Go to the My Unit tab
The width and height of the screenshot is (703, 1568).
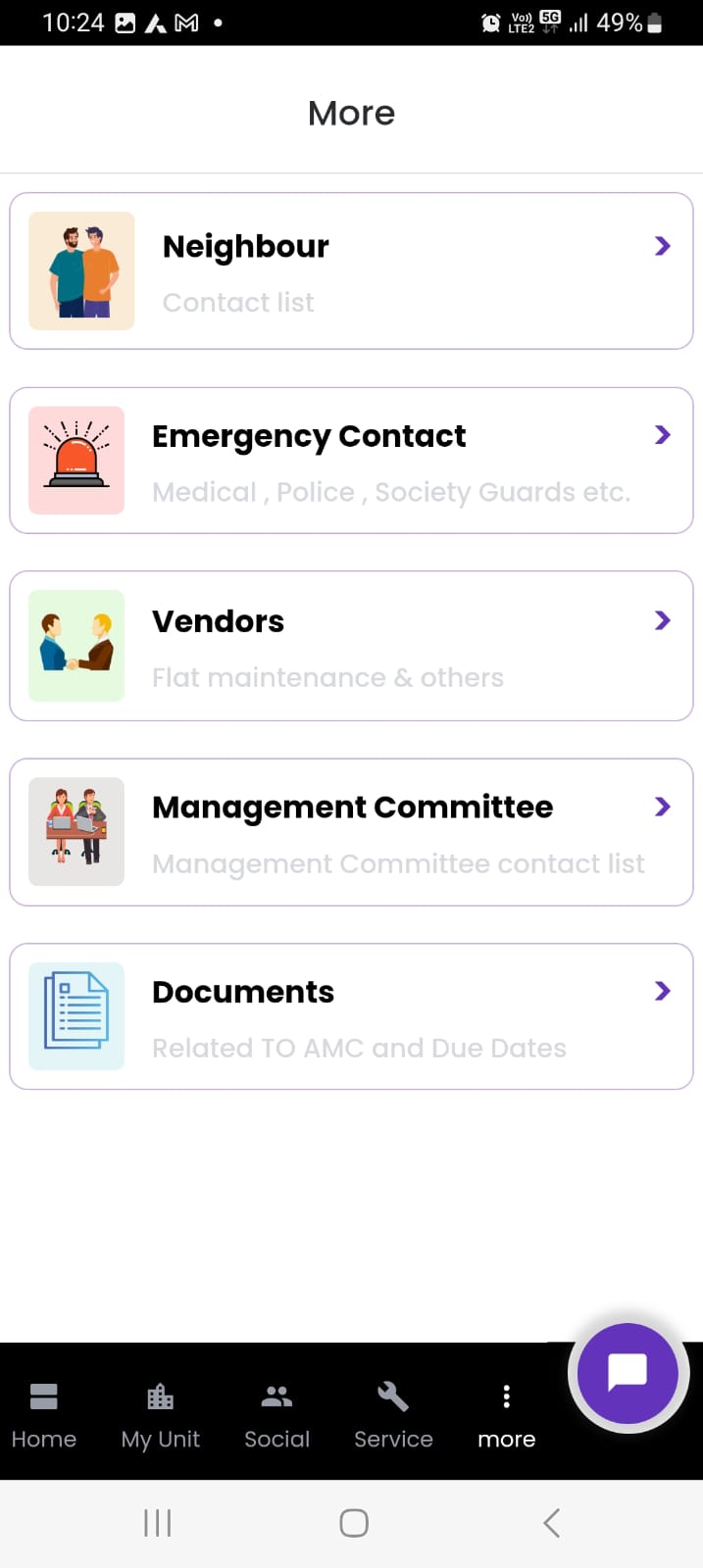(160, 1415)
